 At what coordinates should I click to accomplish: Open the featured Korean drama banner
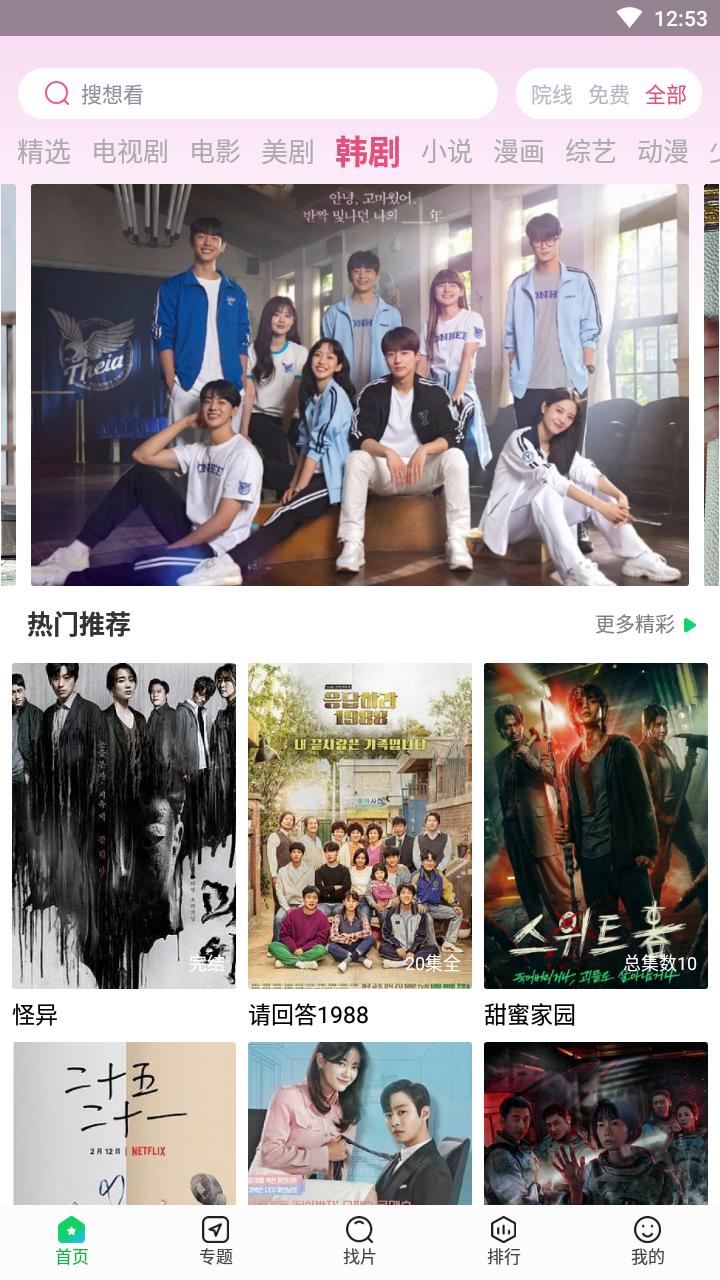coord(360,385)
